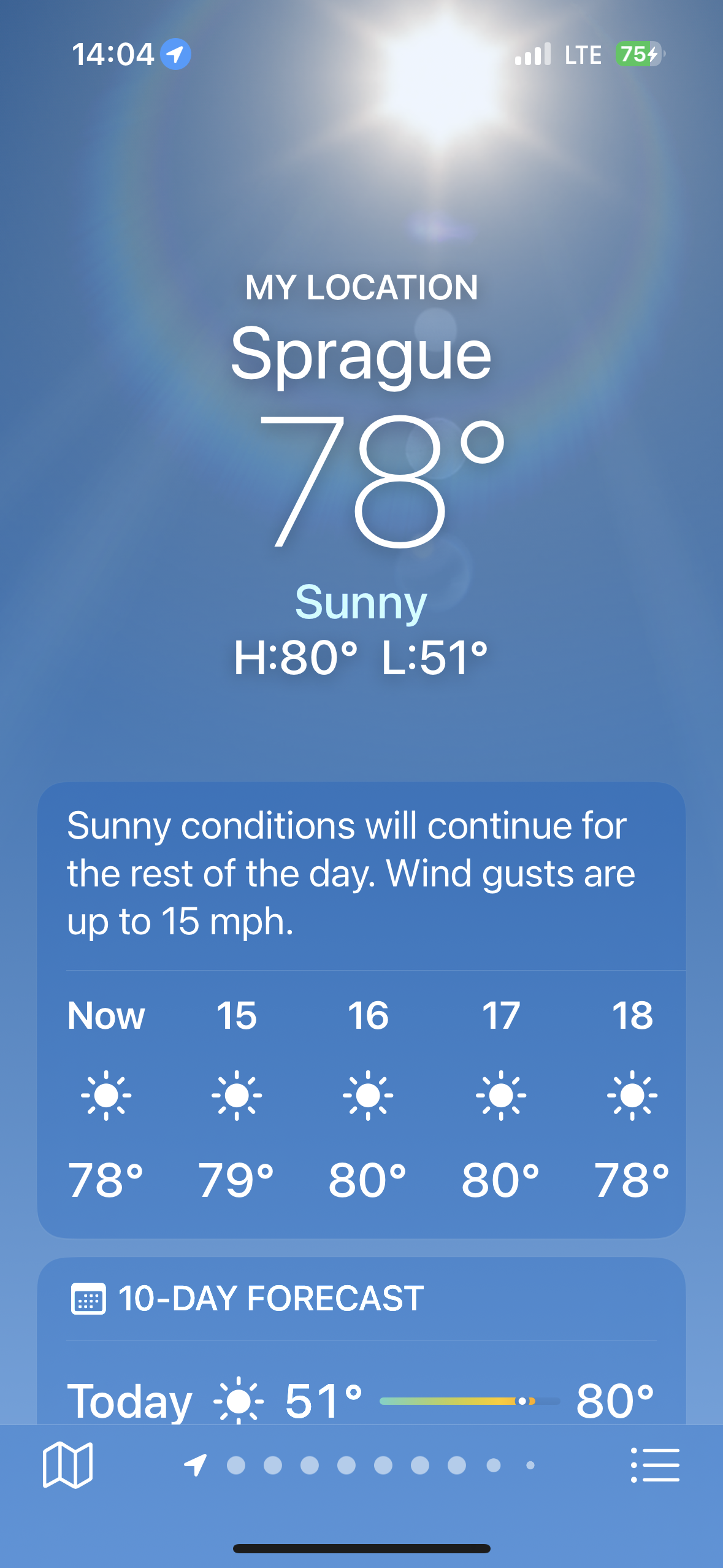Open the saved locations list

pos(655,1465)
